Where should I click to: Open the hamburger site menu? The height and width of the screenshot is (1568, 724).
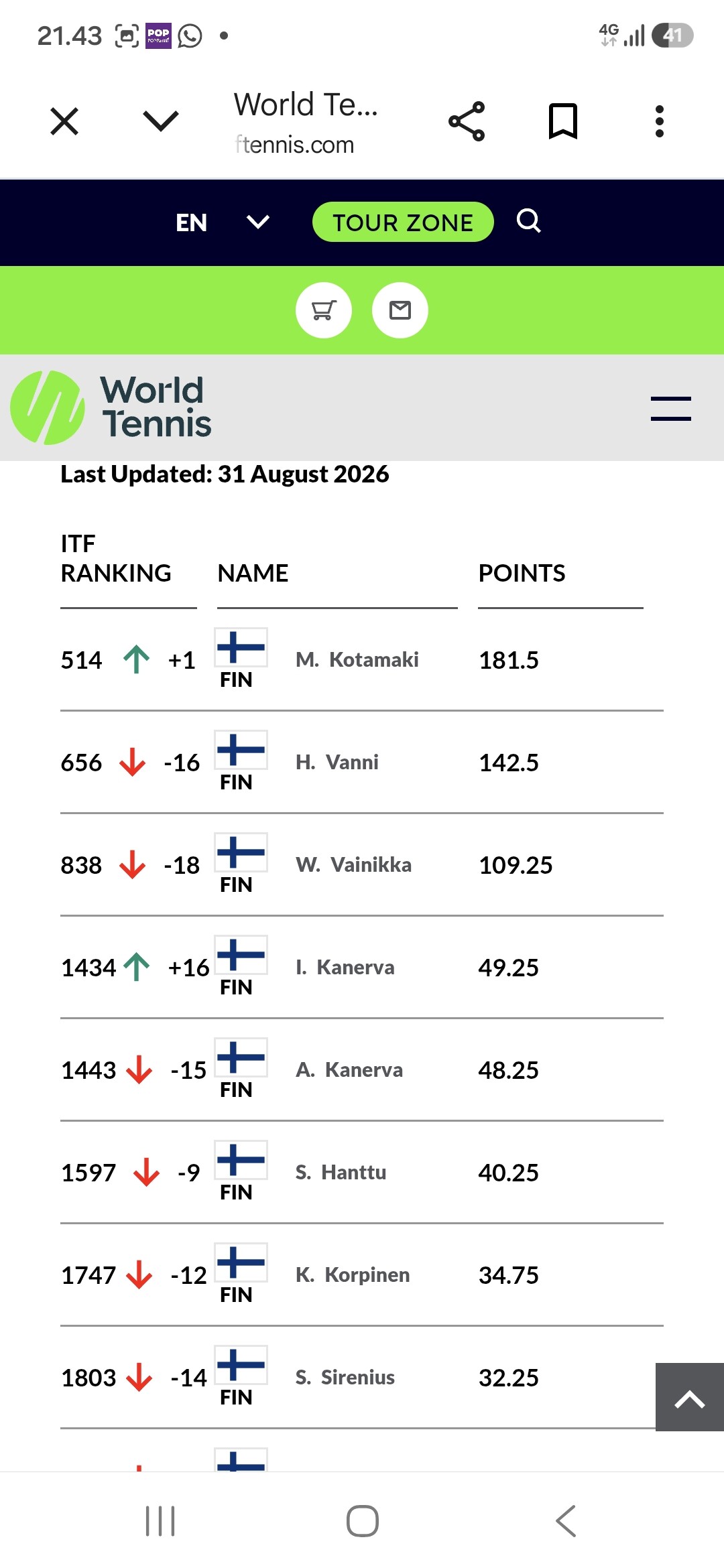671,409
